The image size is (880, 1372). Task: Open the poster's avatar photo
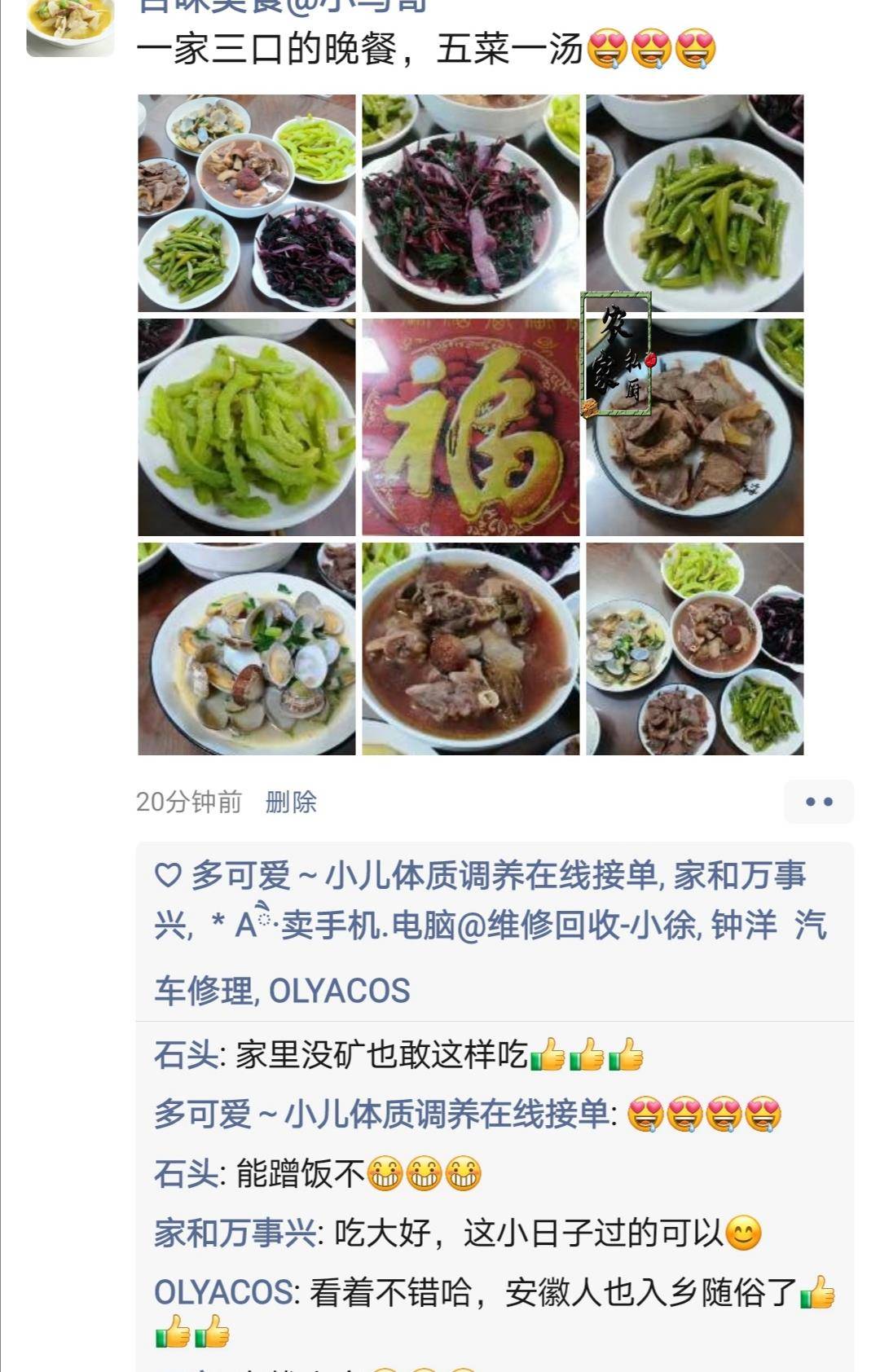click(x=70, y=27)
